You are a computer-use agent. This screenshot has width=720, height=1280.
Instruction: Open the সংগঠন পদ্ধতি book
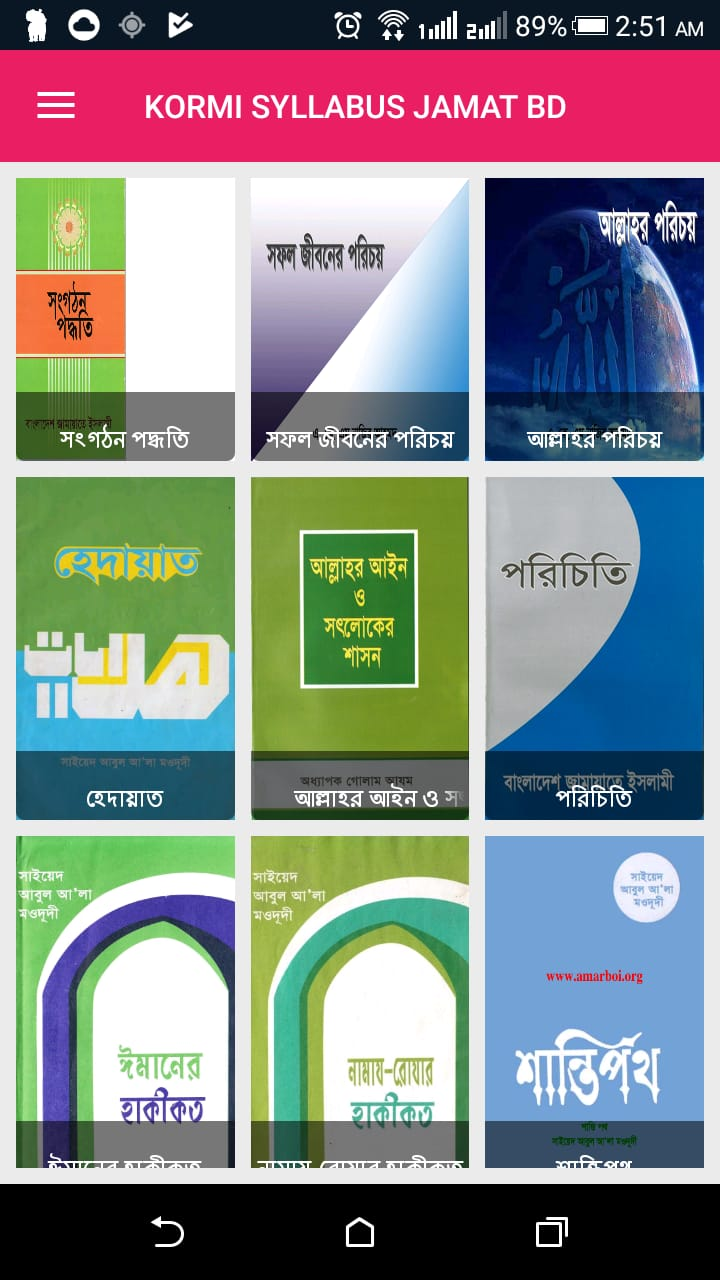point(125,319)
